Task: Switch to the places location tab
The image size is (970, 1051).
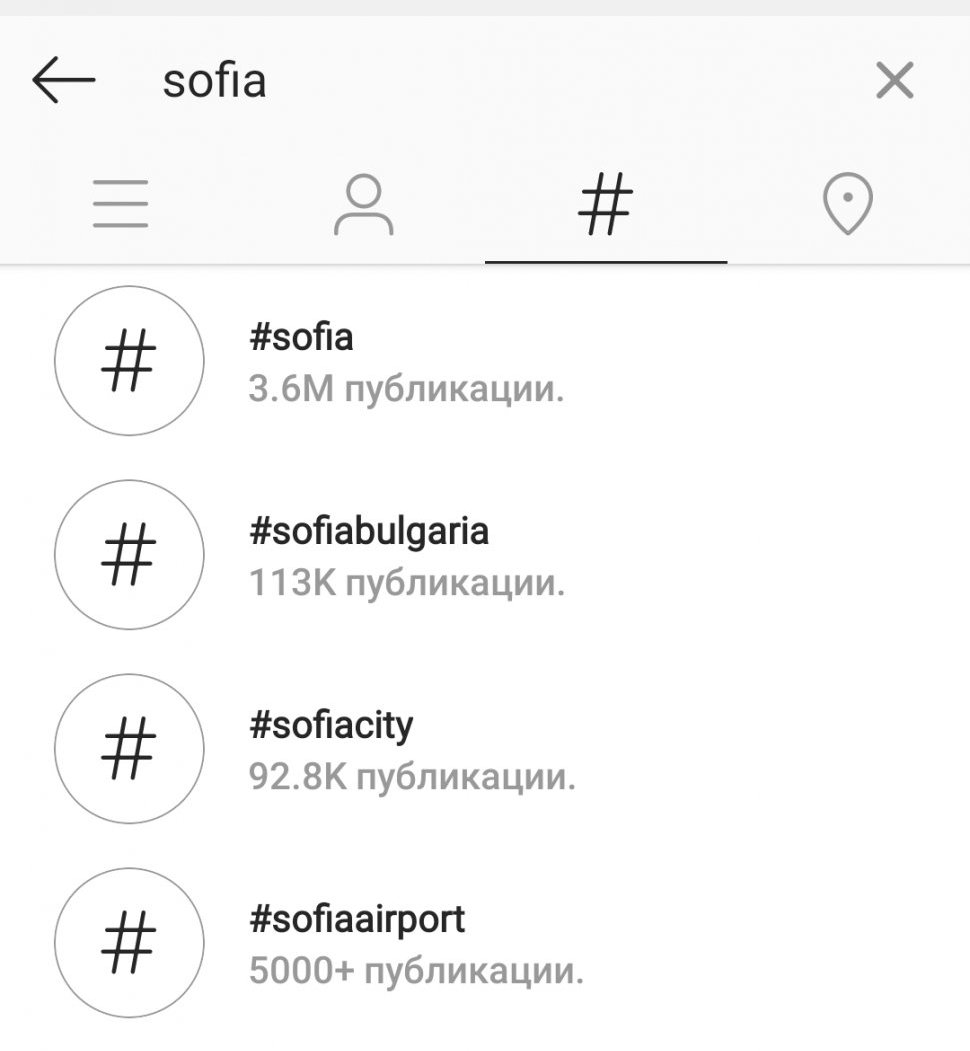Action: click(847, 204)
